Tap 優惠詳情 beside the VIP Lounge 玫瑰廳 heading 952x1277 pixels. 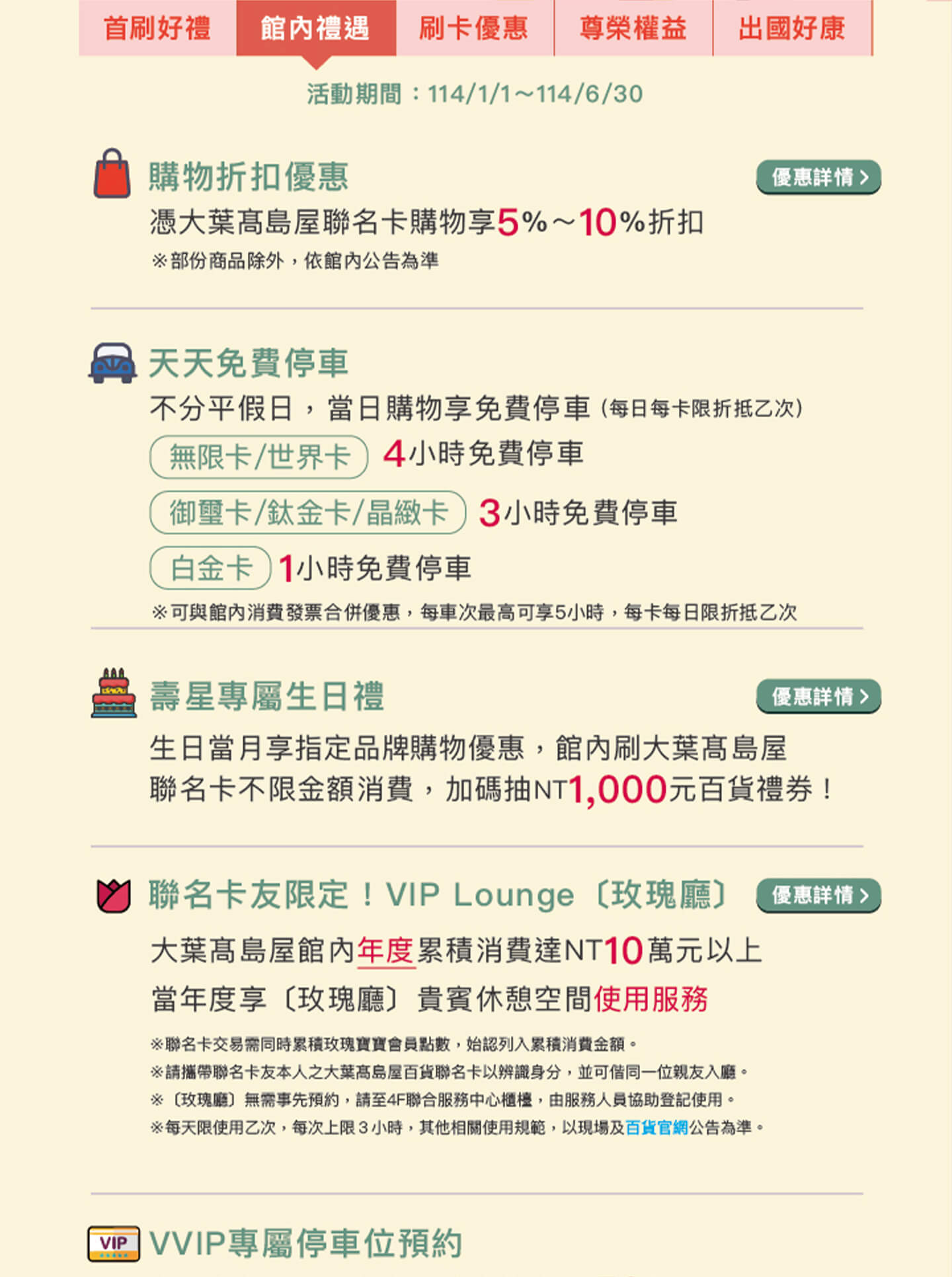tap(818, 895)
